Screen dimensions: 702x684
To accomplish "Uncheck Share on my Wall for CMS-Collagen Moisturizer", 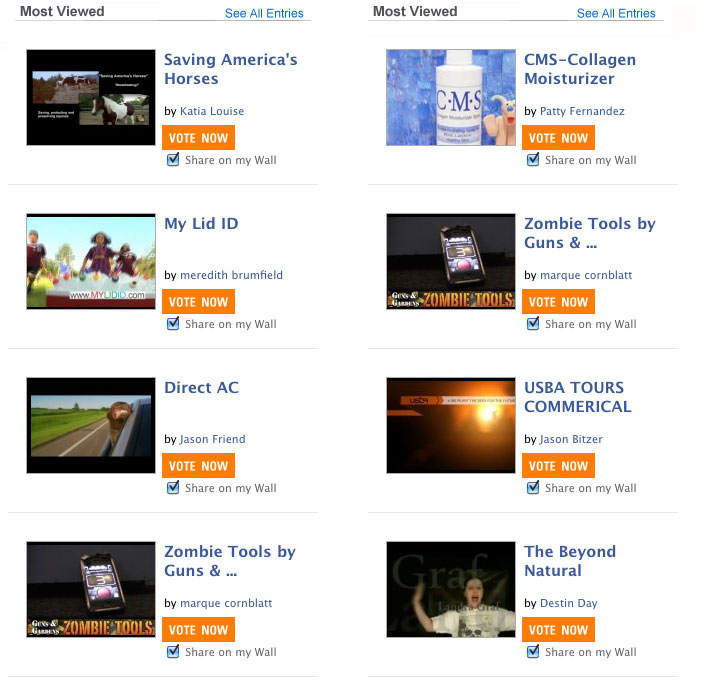I will coord(533,160).
